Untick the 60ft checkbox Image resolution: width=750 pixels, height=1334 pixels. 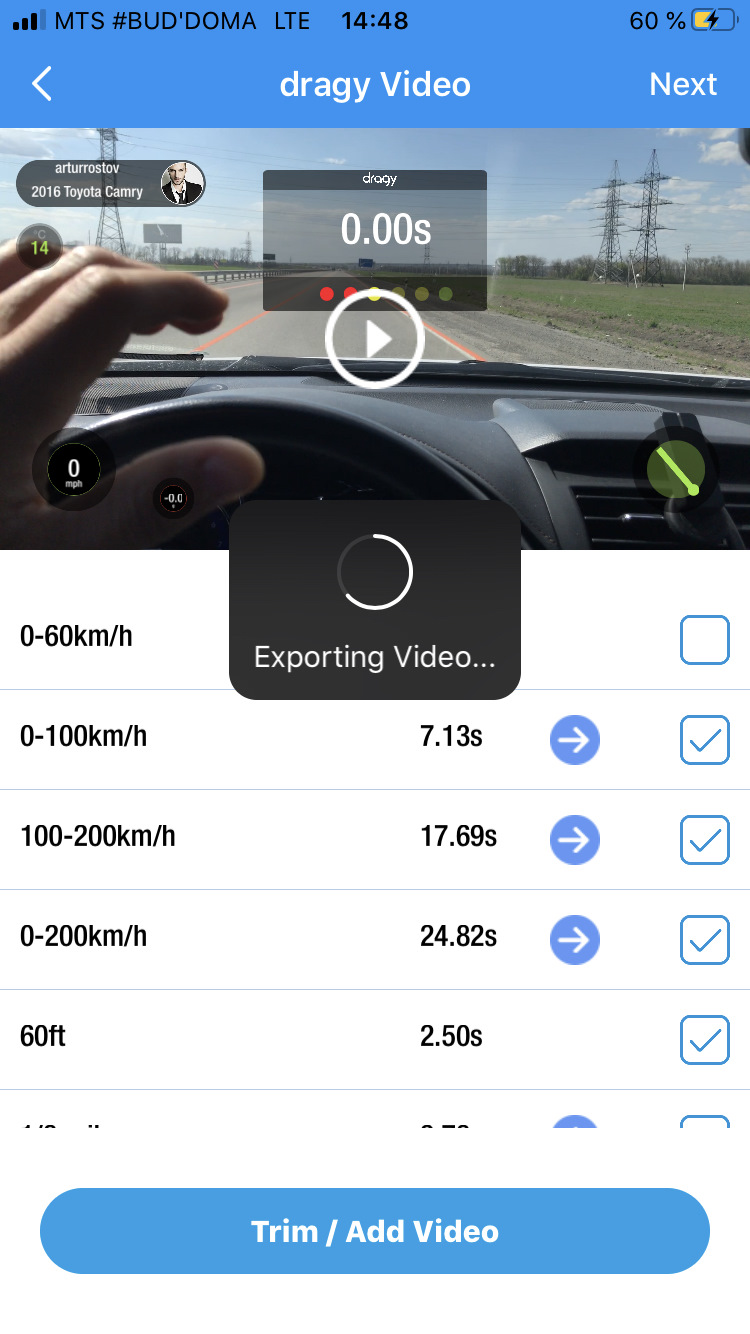point(705,1040)
